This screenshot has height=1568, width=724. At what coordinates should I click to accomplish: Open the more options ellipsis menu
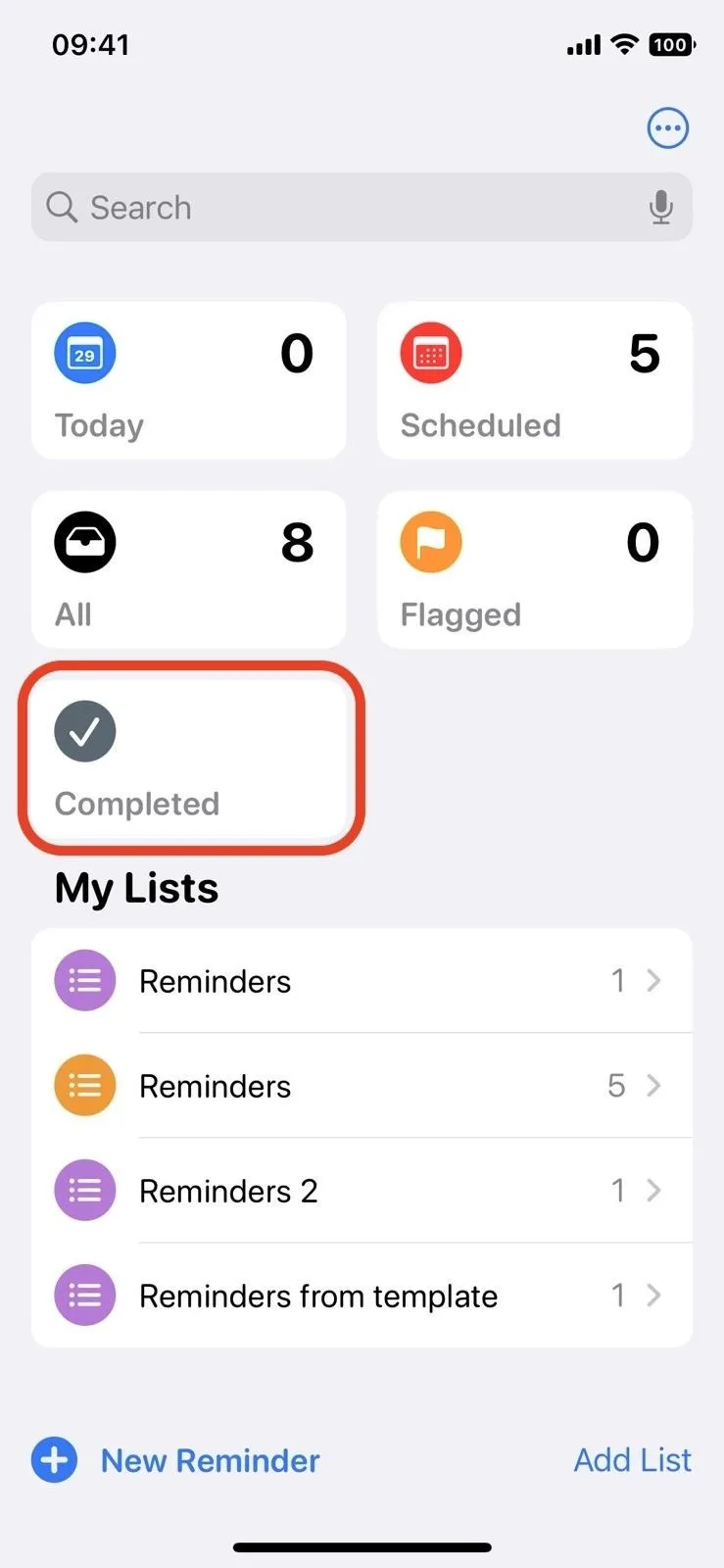click(668, 127)
